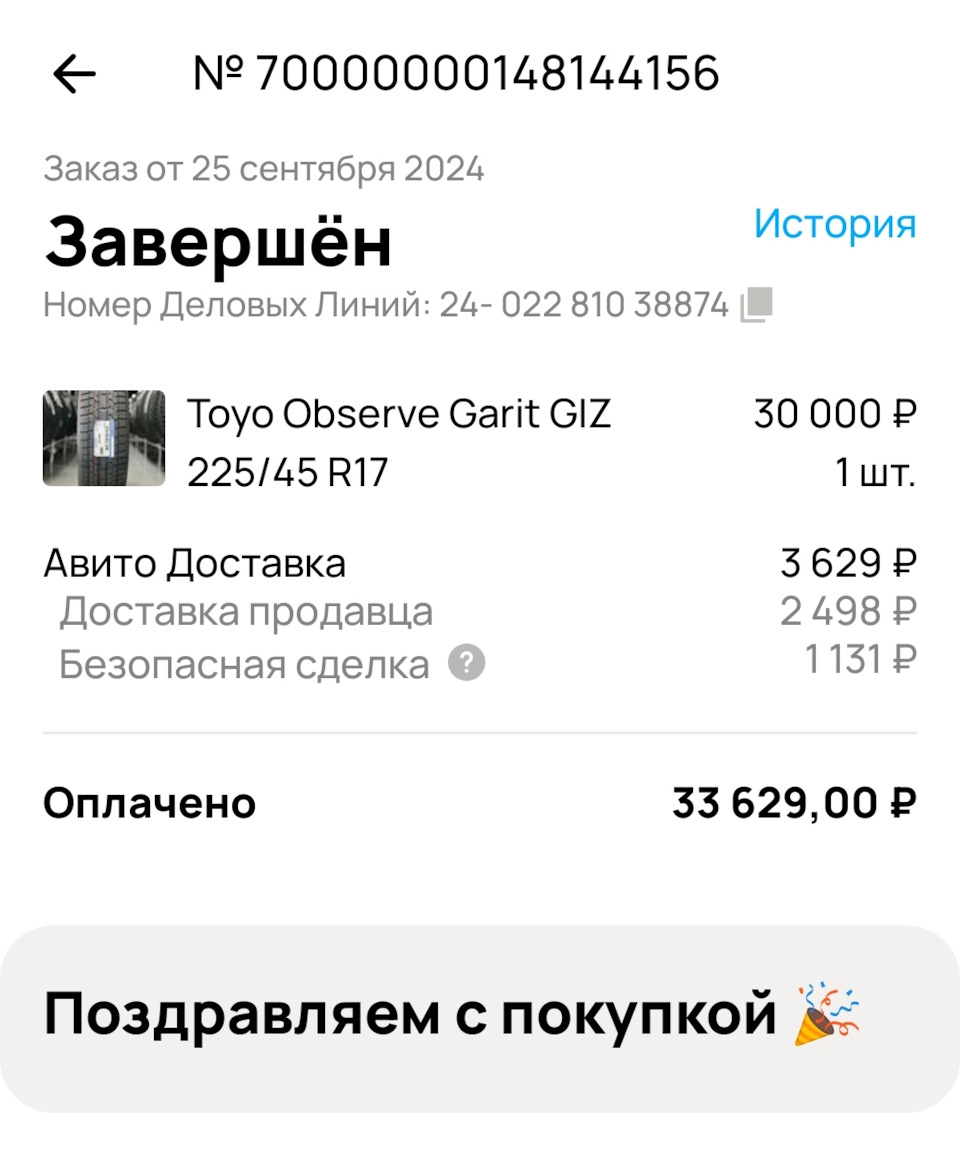The width and height of the screenshot is (960, 1160).
Task: Go back using the arrow icon
Action: 75,74
